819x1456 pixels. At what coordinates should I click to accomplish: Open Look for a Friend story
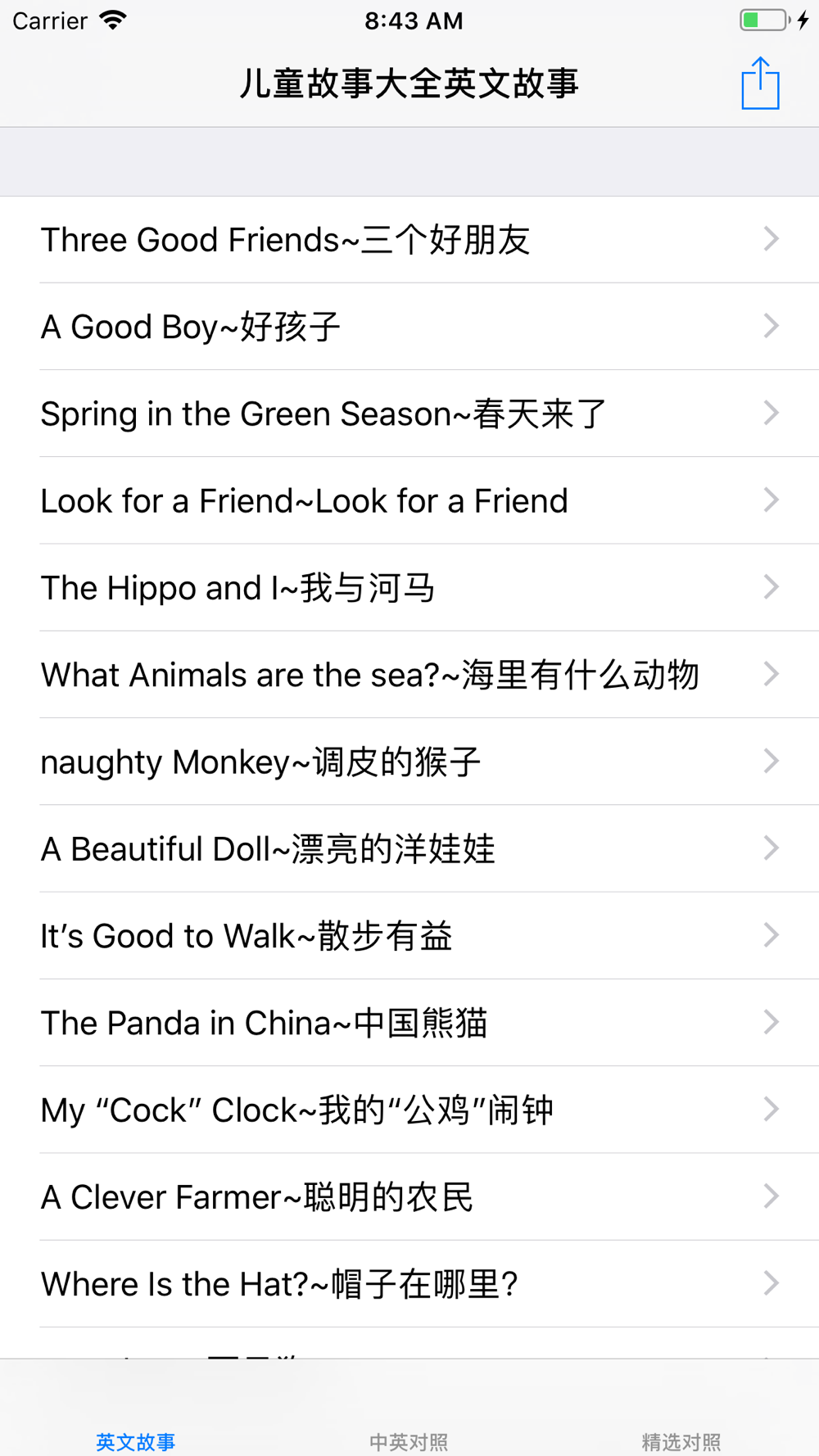click(x=409, y=500)
